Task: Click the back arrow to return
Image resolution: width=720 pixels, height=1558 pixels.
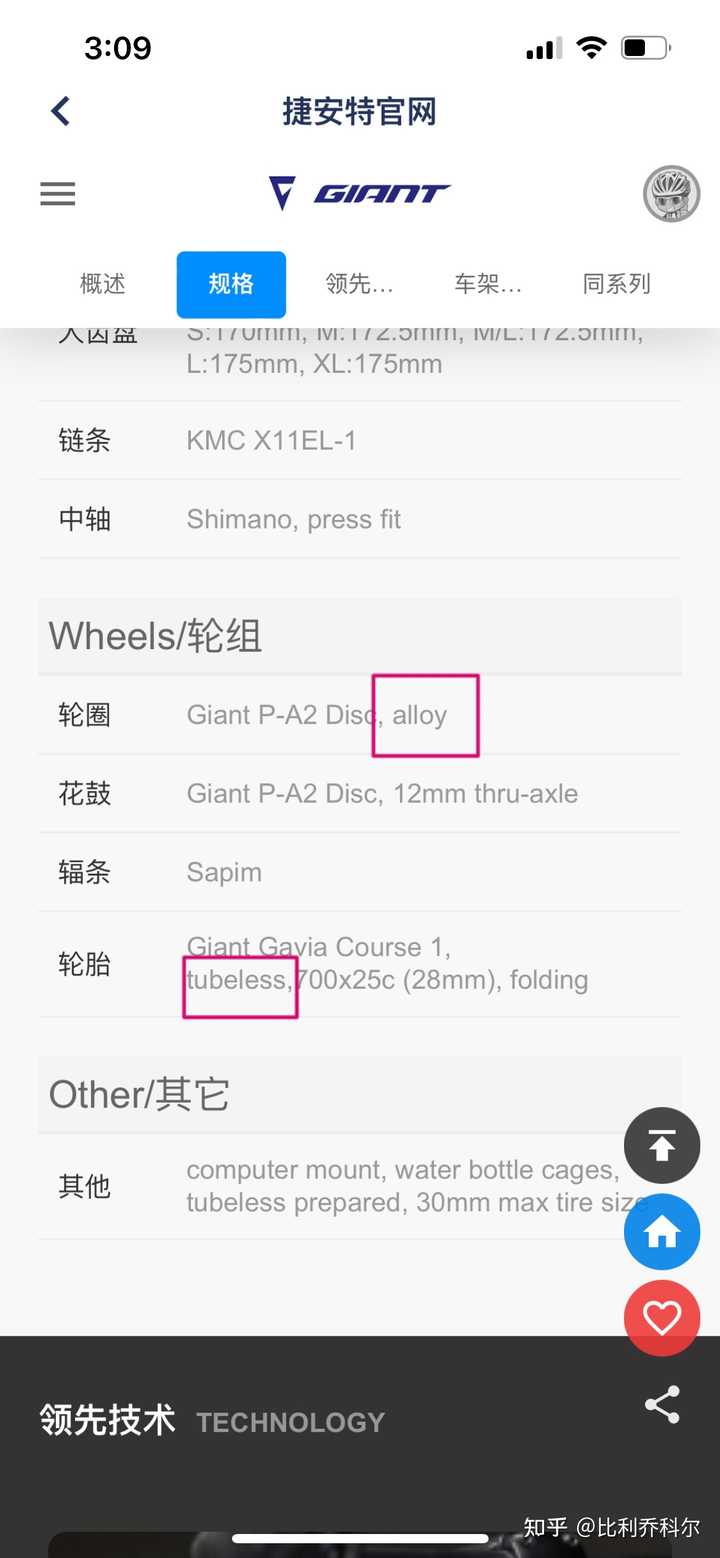Action: coord(60,111)
